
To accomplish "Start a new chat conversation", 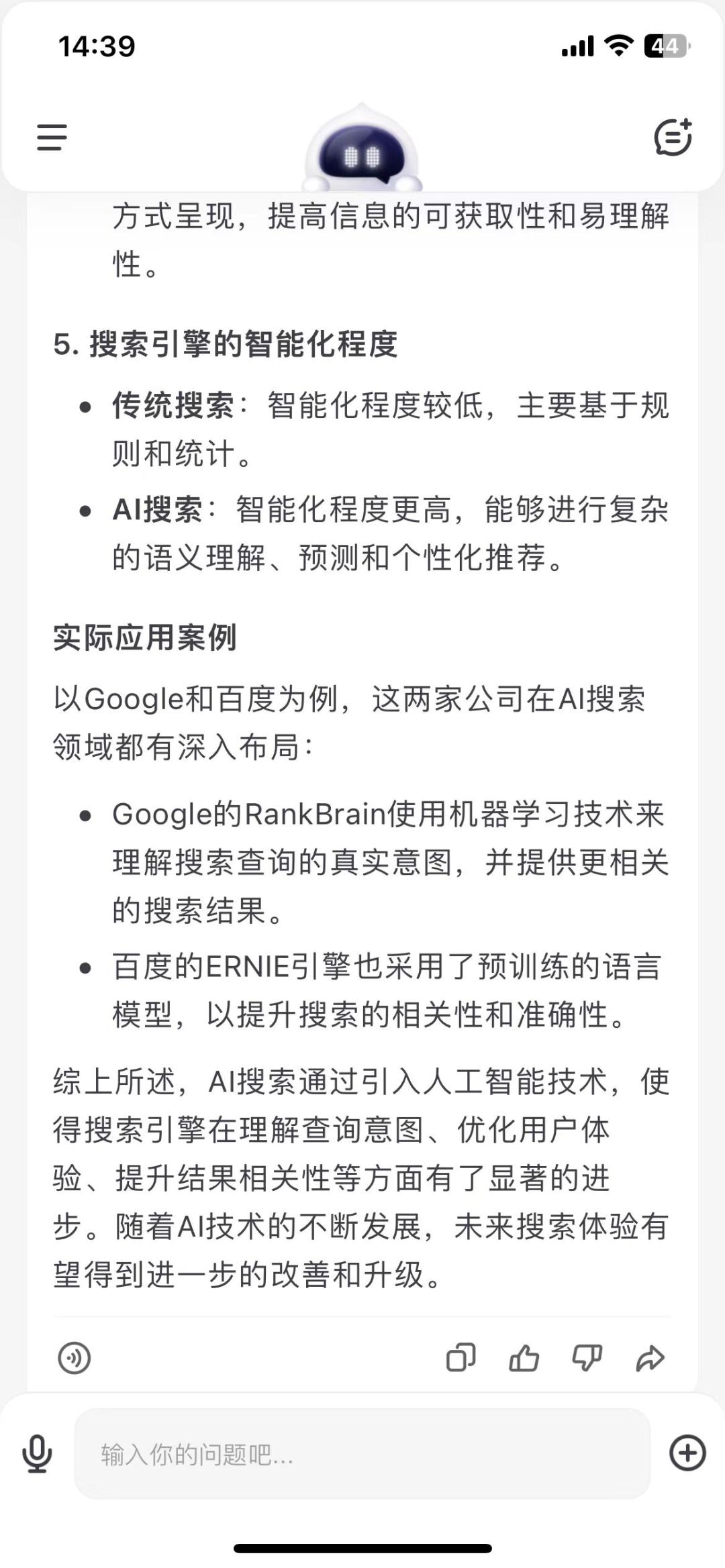I will (x=673, y=137).
